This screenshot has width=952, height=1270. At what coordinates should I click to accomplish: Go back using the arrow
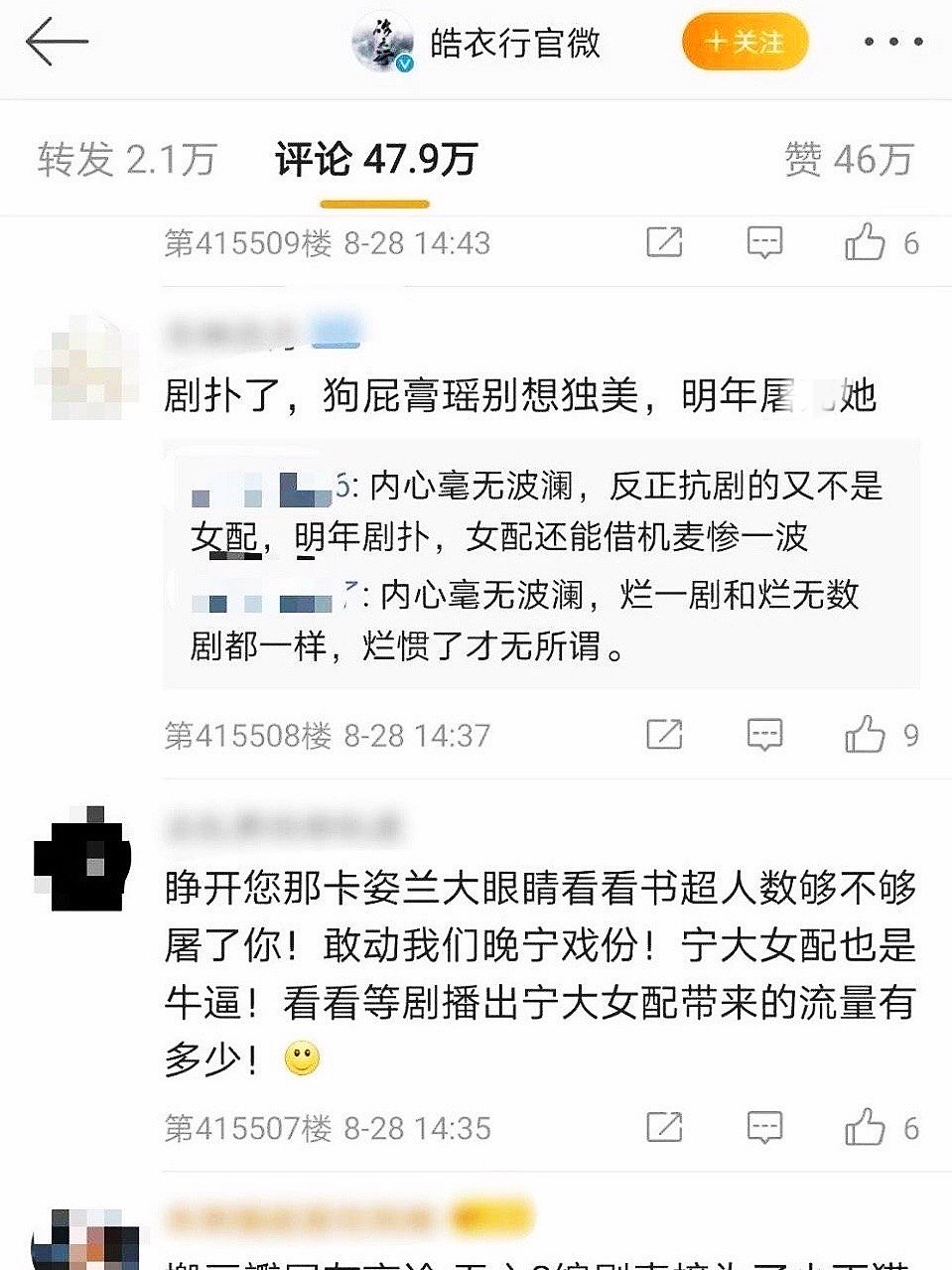click(57, 43)
